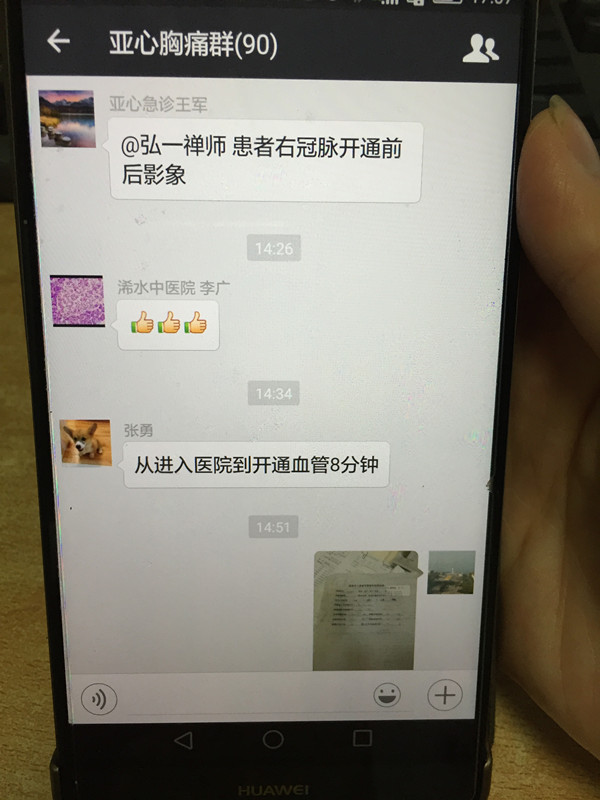Image resolution: width=600 pixels, height=800 pixels.
Task: Open the plus attachment menu
Action: (445, 695)
